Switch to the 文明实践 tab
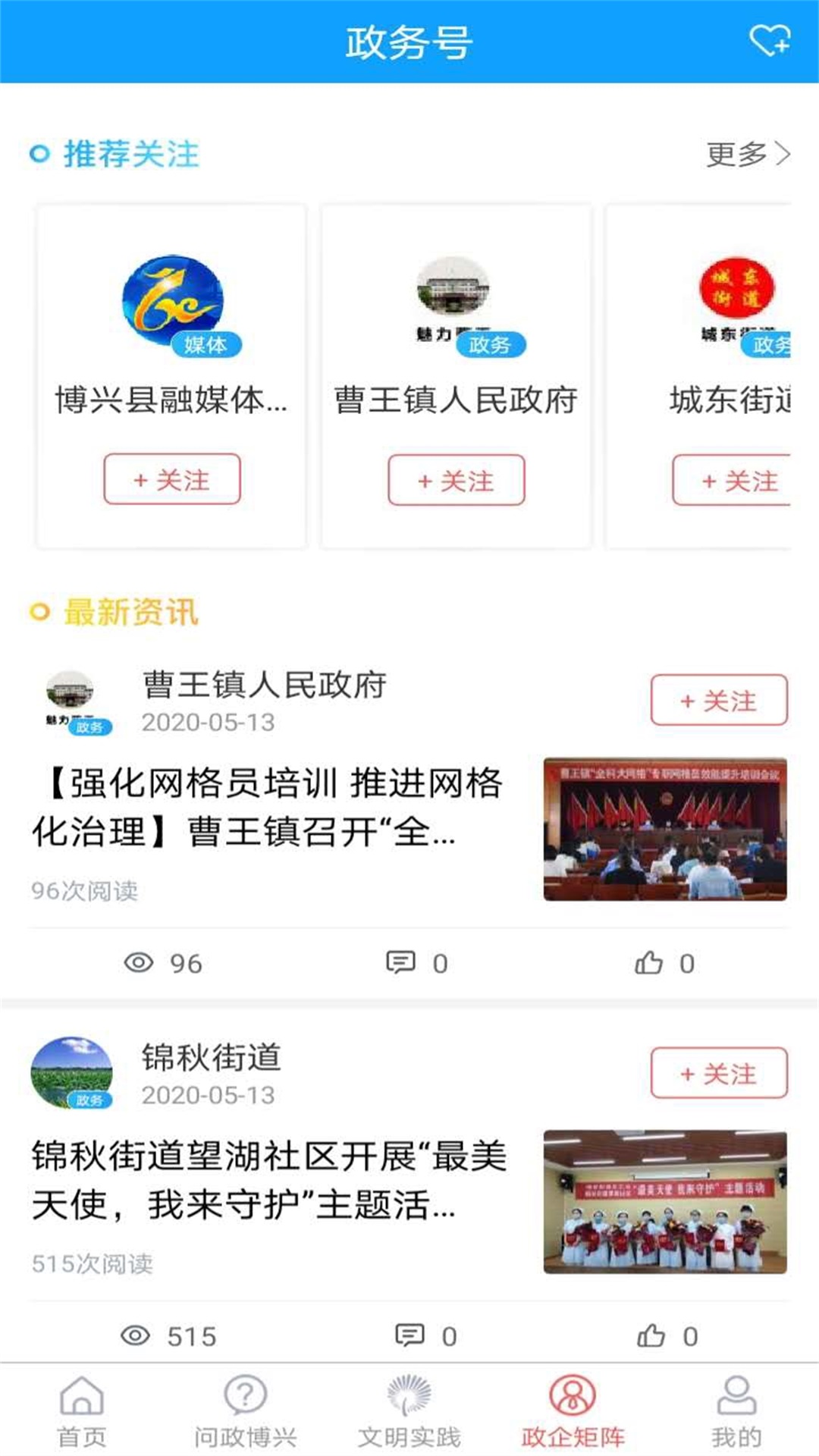Viewport: 819px width, 1456px height. tap(409, 1411)
